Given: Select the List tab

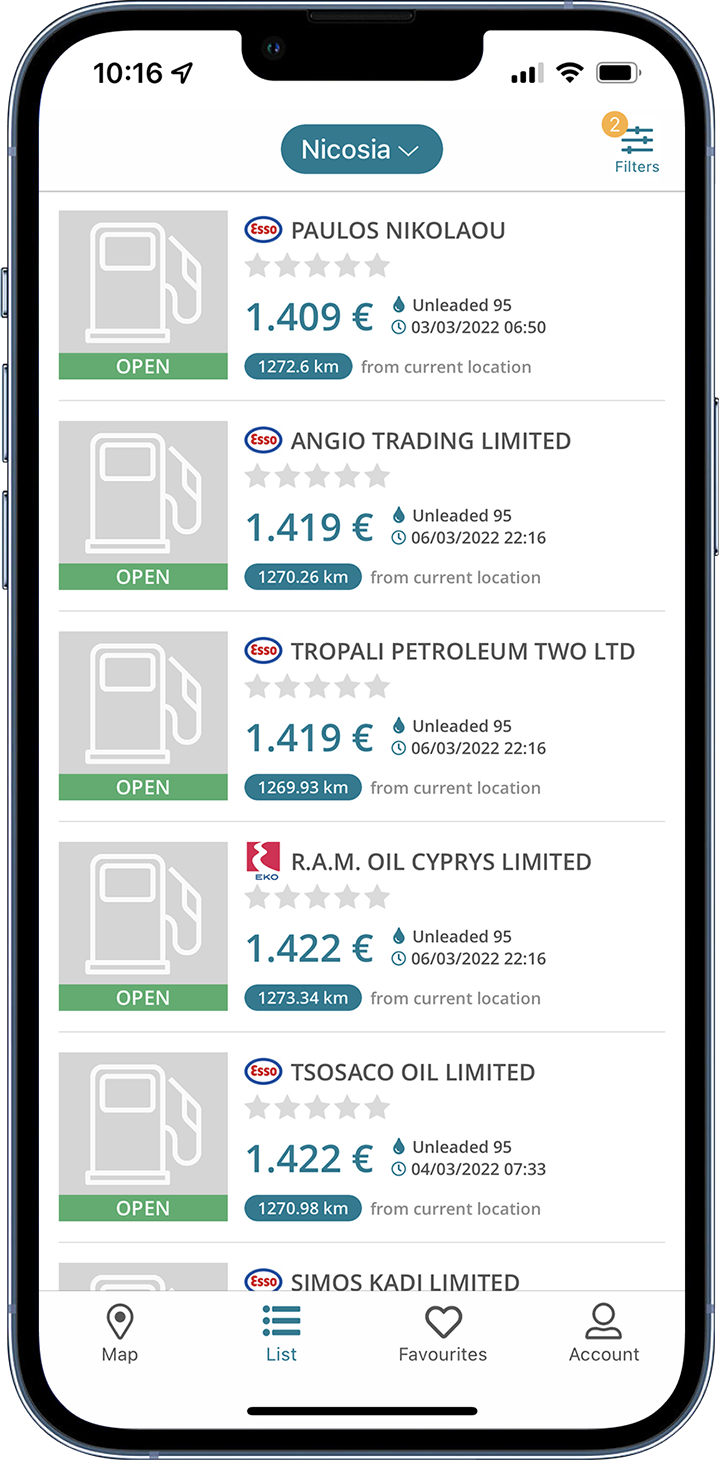Looking at the screenshot, I should (281, 1333).
